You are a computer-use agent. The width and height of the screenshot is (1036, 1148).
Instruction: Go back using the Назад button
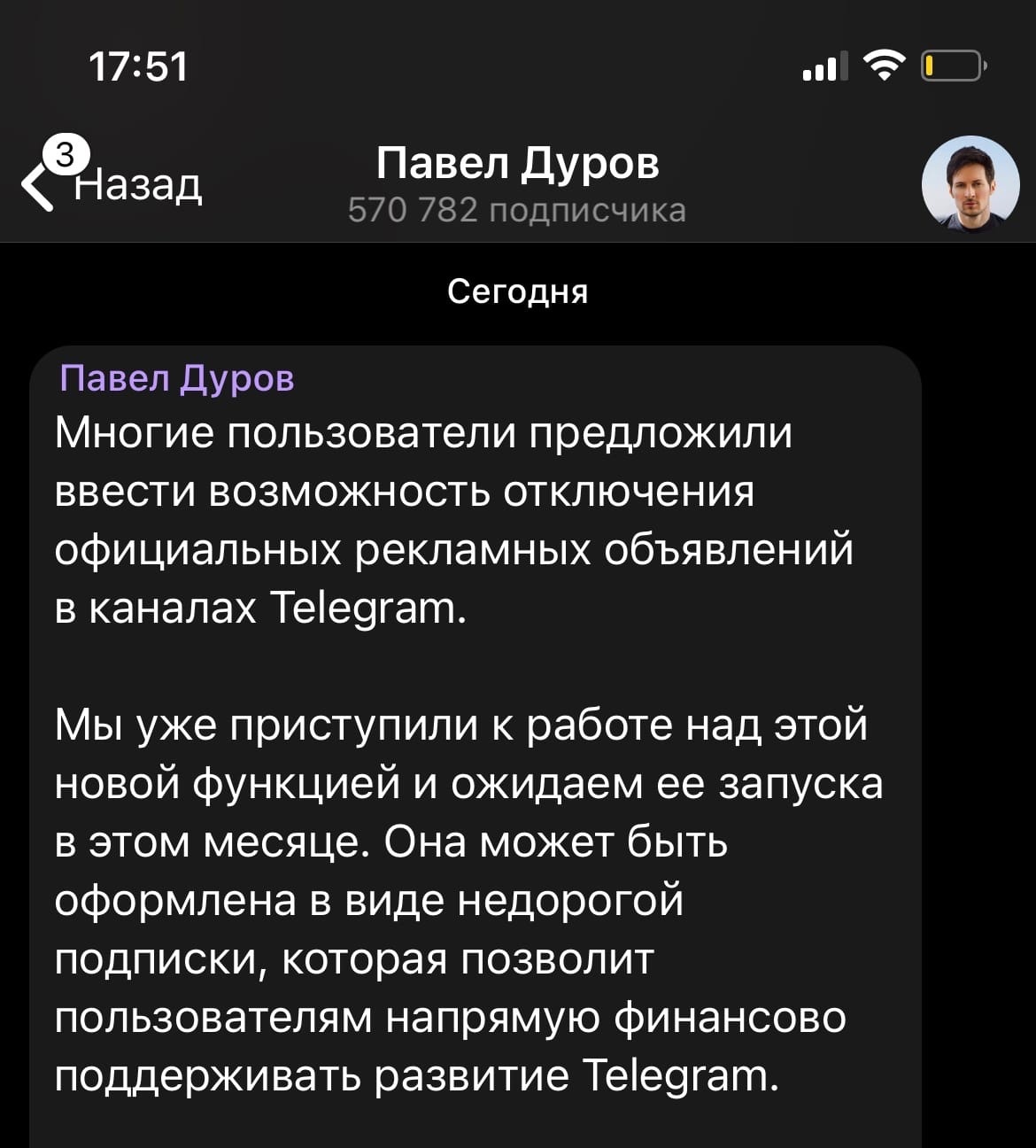coord(115,183)
